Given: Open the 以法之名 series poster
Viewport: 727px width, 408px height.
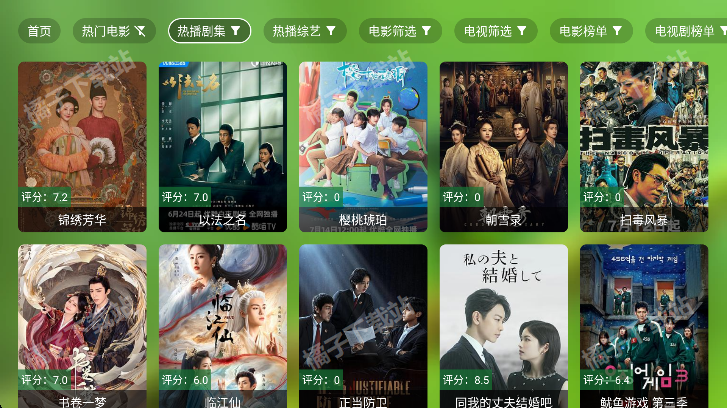Looking at the screenshot, I should coord(223,146).
